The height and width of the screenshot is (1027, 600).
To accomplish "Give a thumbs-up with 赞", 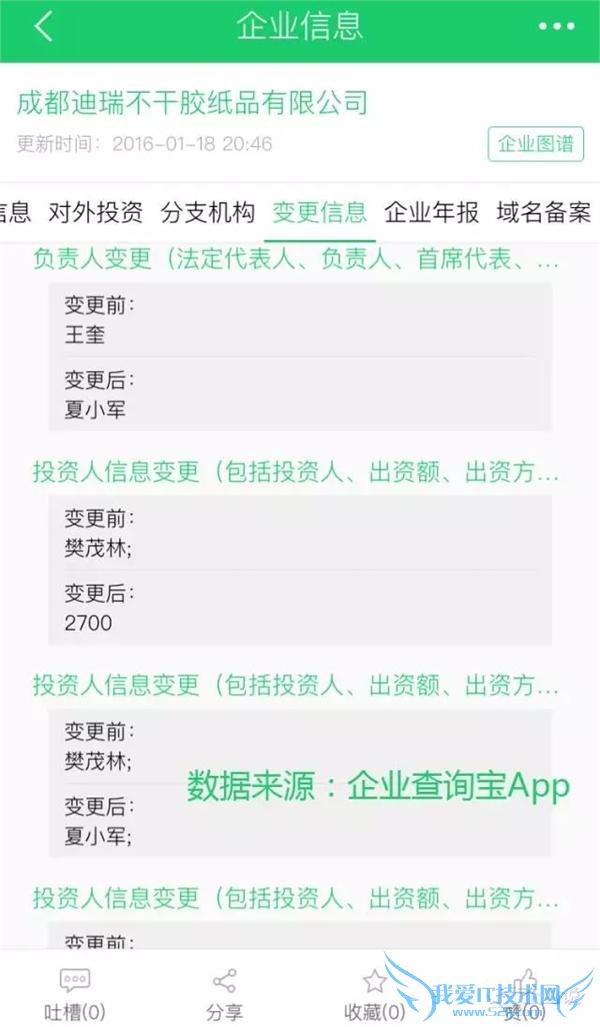I will 523,996.
